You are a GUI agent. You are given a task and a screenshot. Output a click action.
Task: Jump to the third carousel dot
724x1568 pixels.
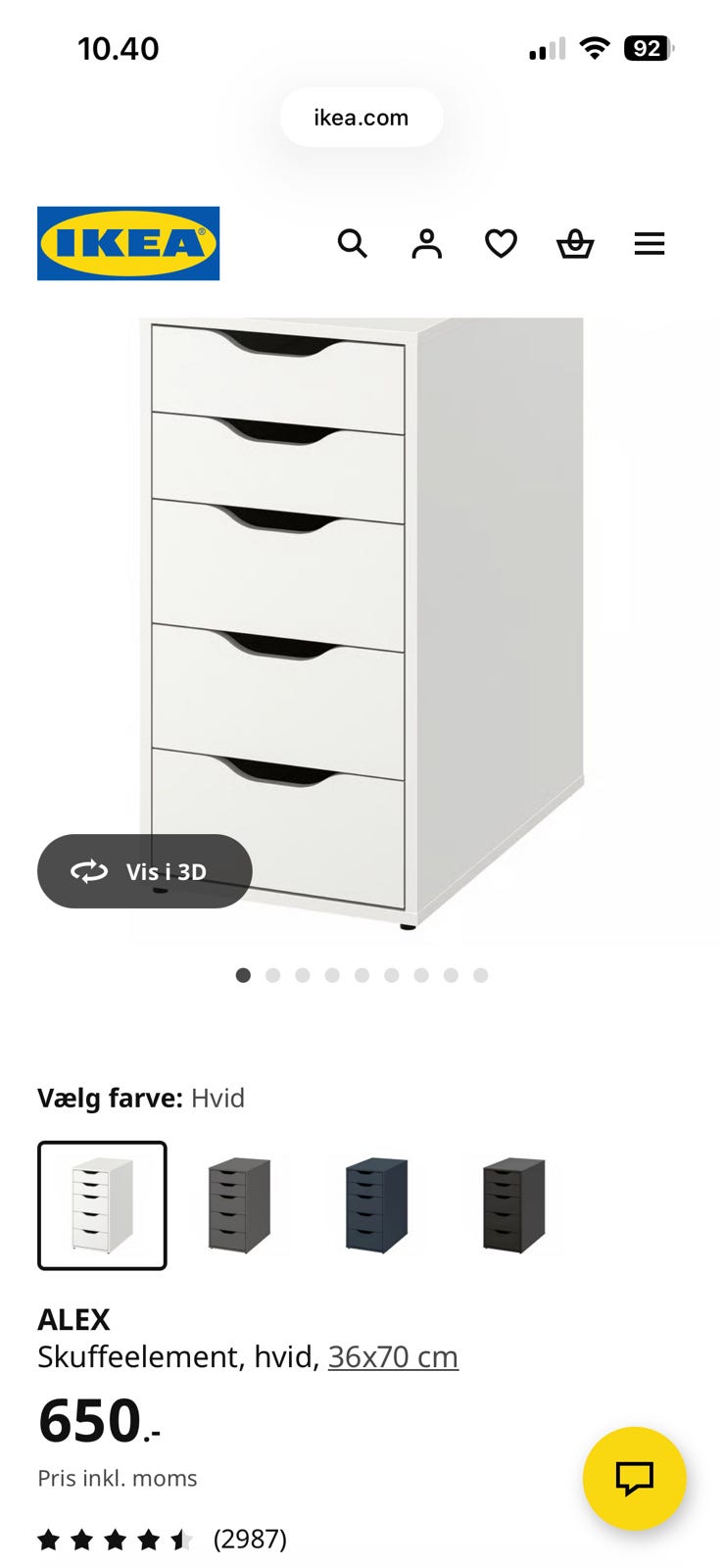coord(303,975)
